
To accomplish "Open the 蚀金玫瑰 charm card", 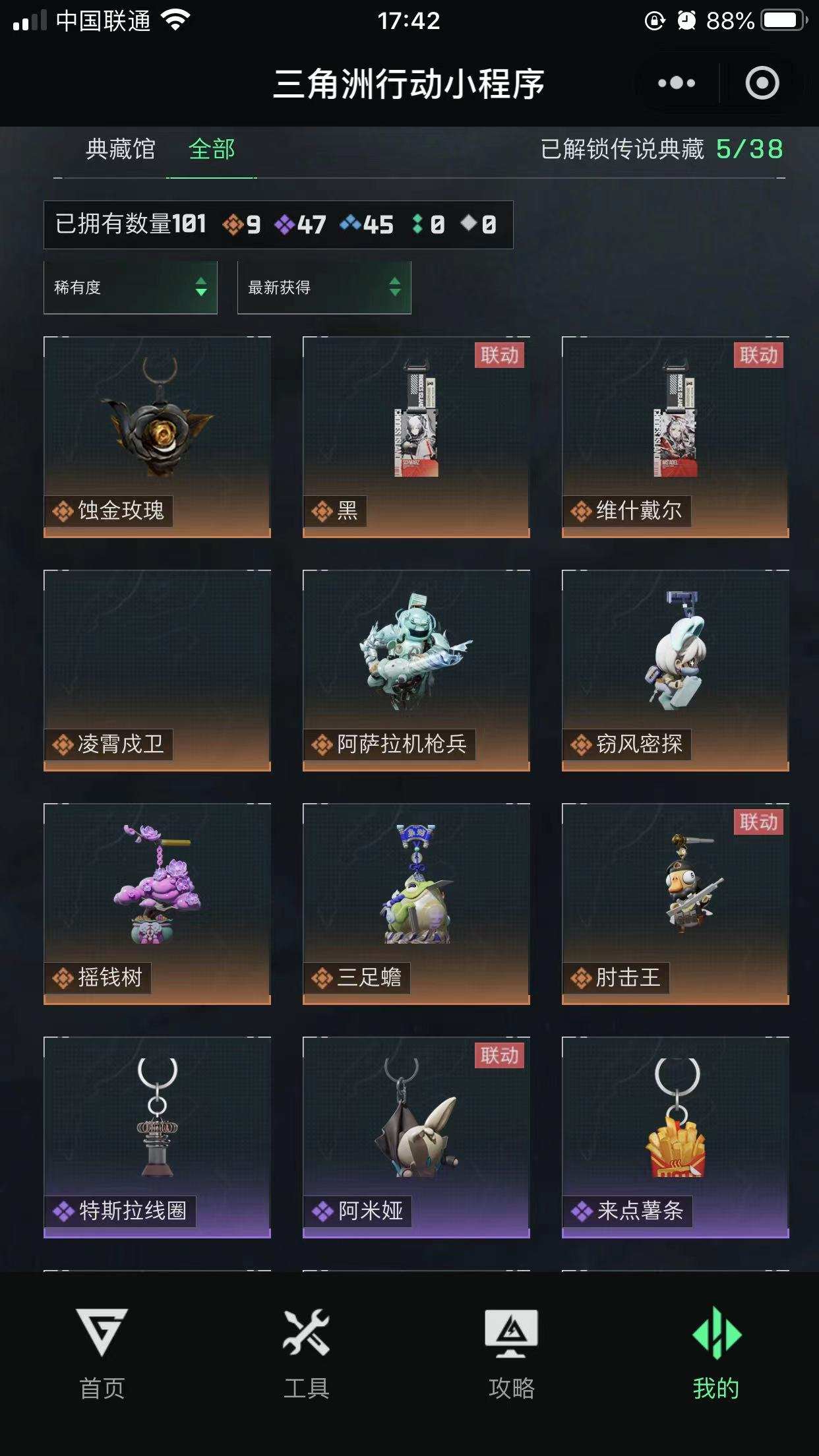I will point(157,437).
